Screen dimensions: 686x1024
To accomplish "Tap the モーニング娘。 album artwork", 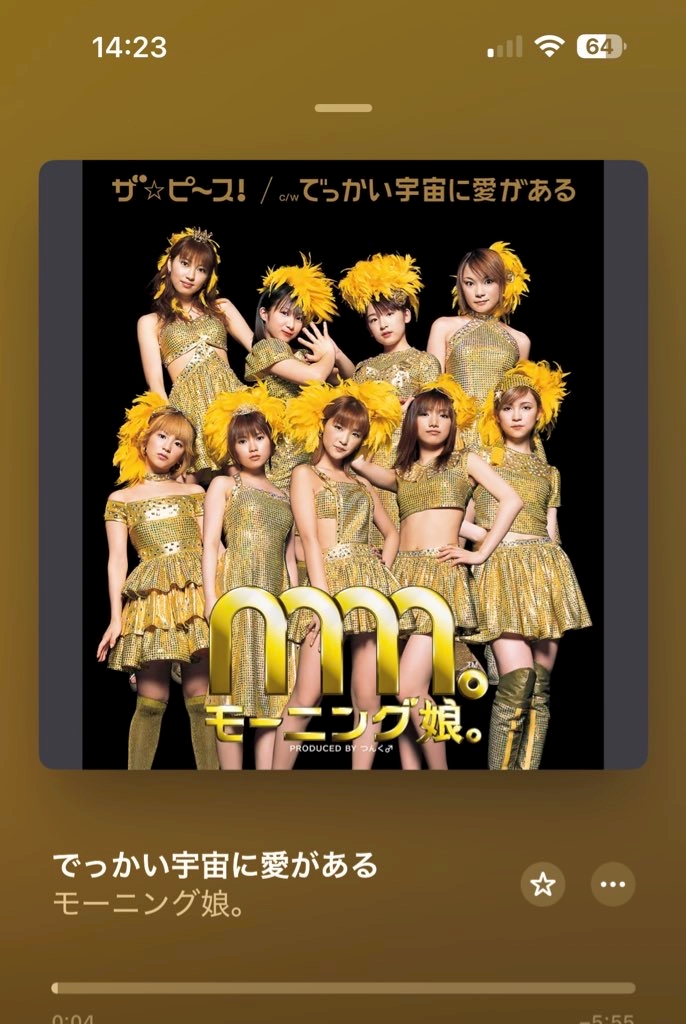I will point(343,464).
